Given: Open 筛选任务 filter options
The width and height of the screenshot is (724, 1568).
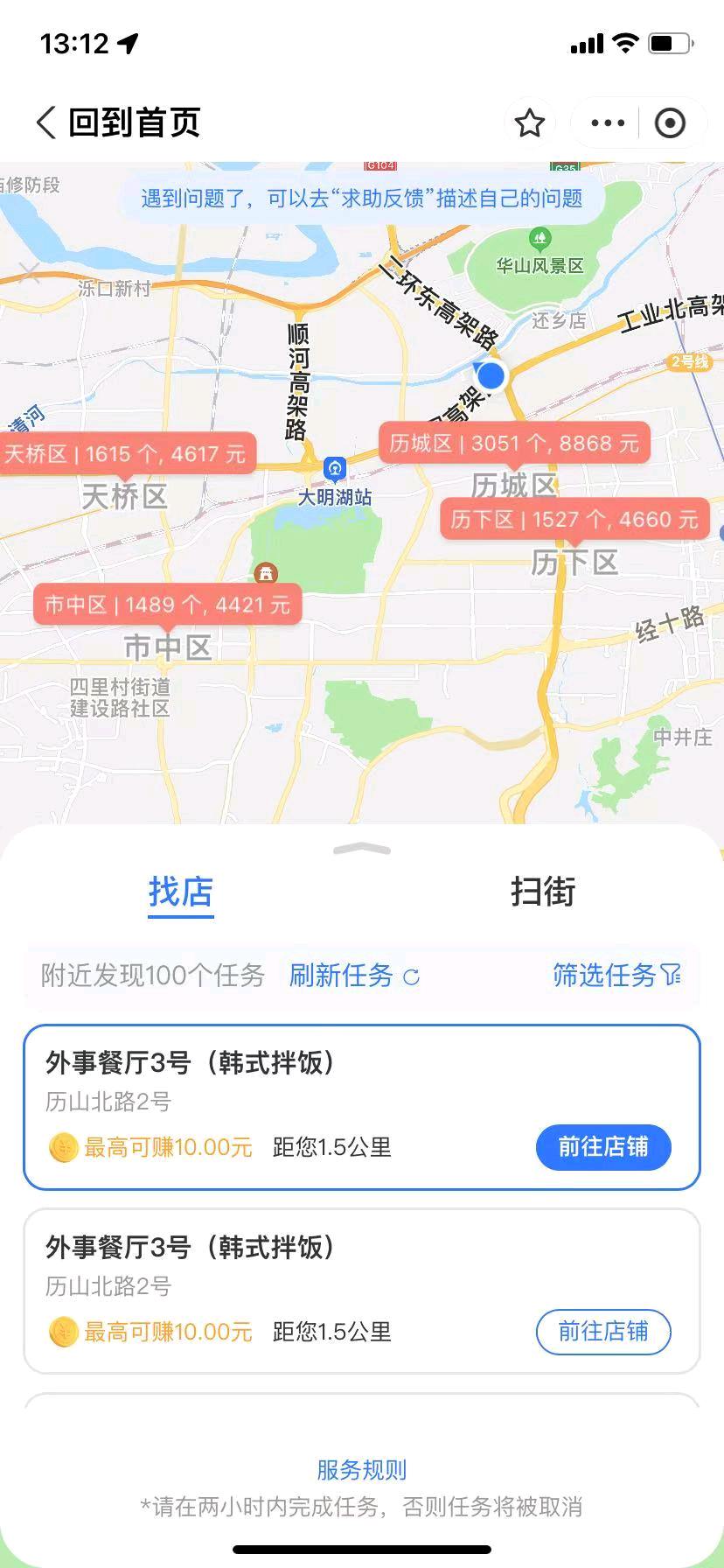Looking at the screenshot, I should 616,976.
